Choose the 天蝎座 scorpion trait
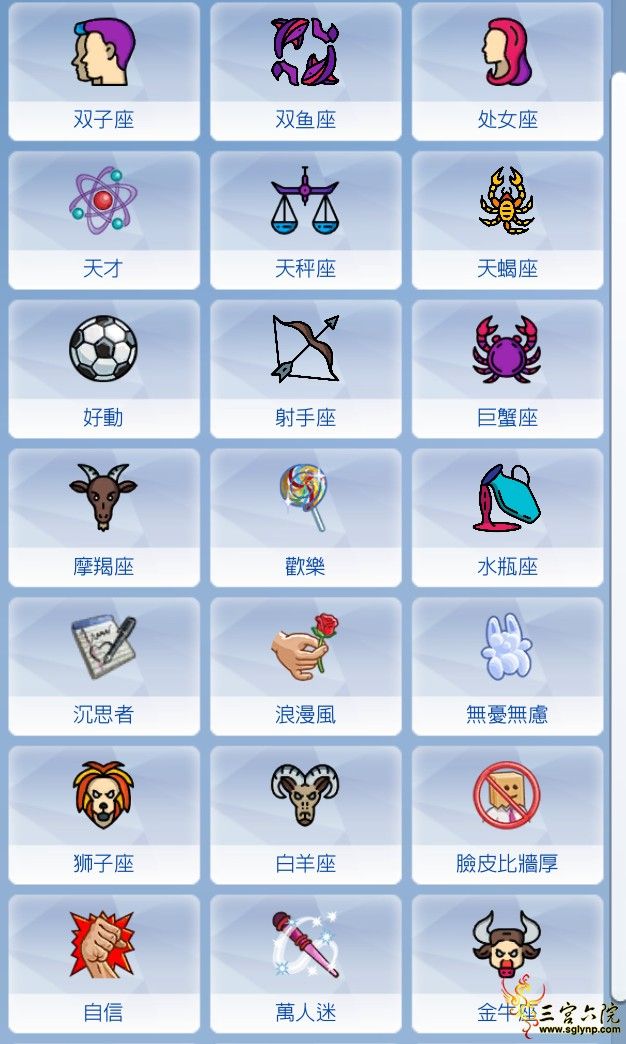This screenshot has width=626, height=1044. click(507, 220)
